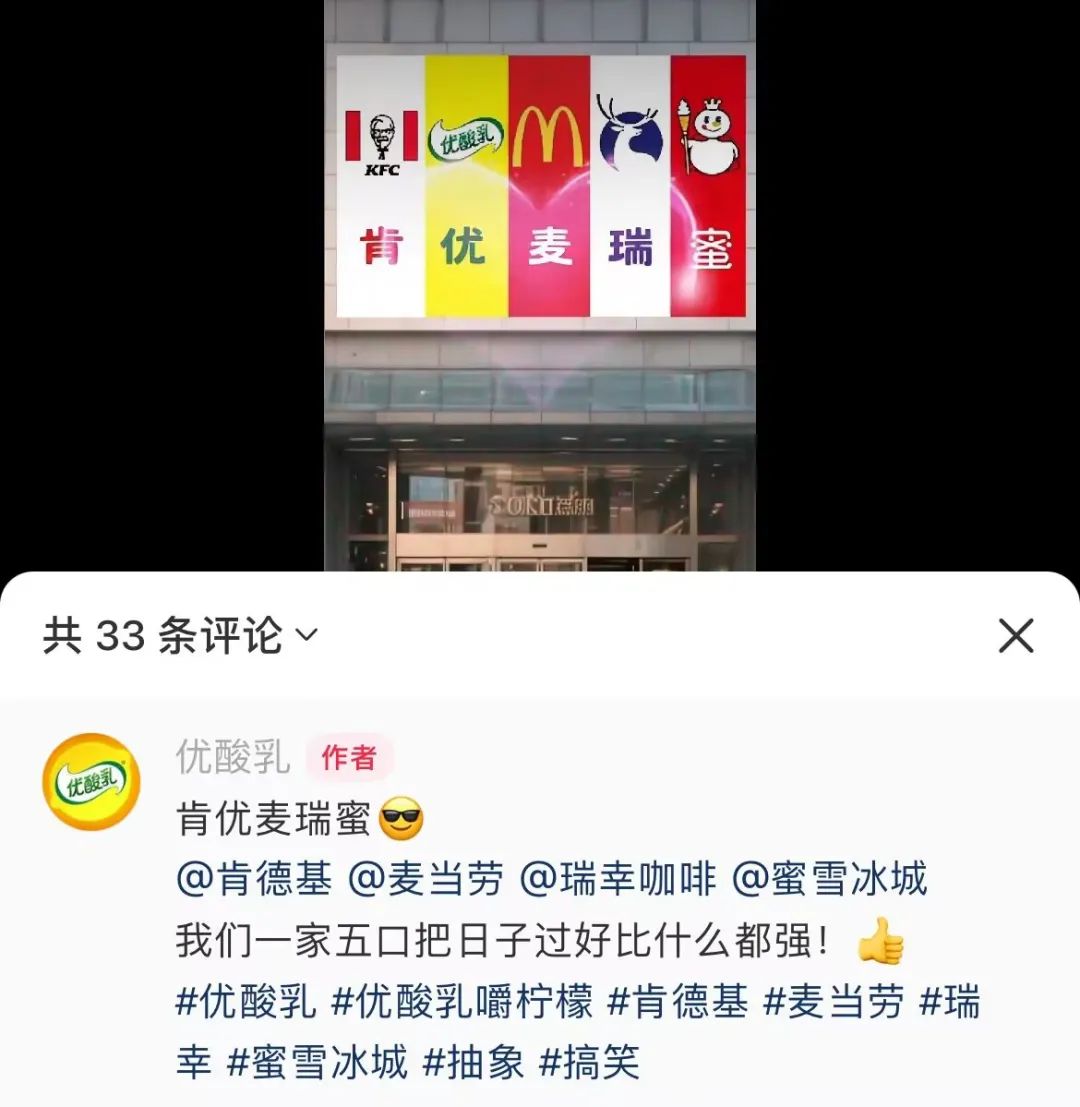1080x1107 pixels.
Task: Open the @麦当劳 mention
Action: click(x=426, y=879)
